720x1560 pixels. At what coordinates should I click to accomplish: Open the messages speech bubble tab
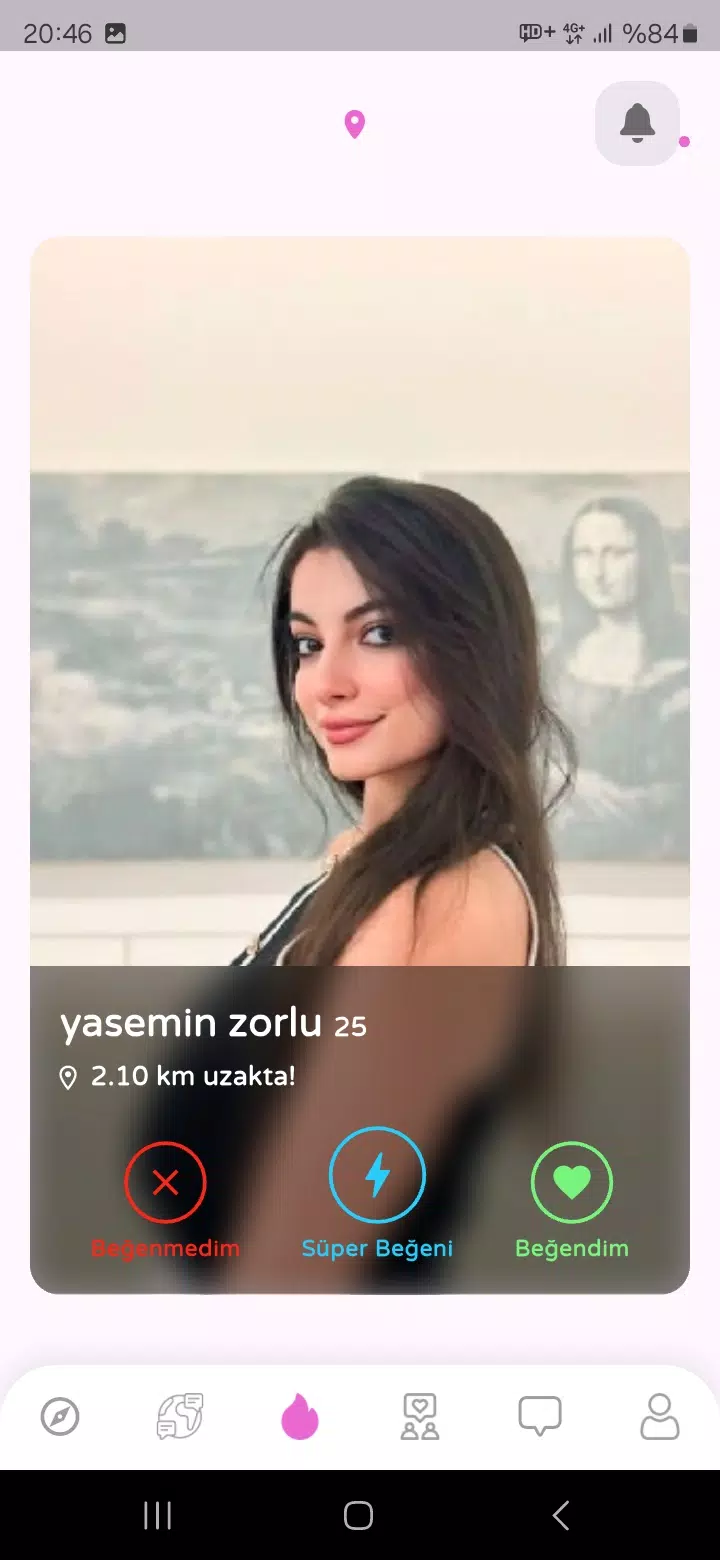pos(540,1416)
